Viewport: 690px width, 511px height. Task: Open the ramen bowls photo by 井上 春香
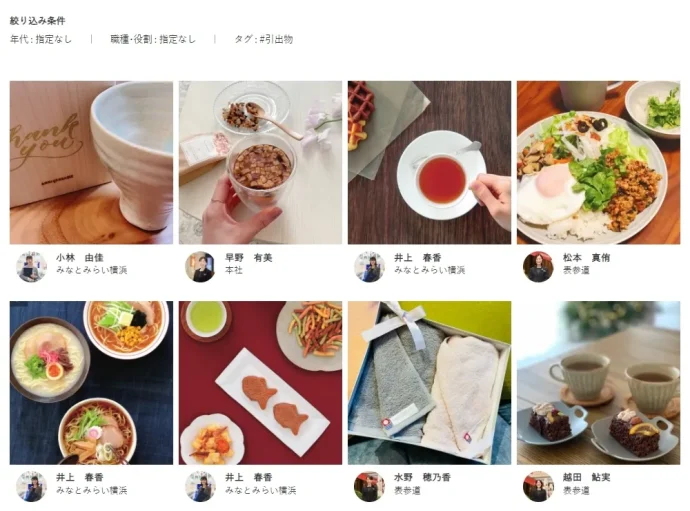tap(91, 383)
